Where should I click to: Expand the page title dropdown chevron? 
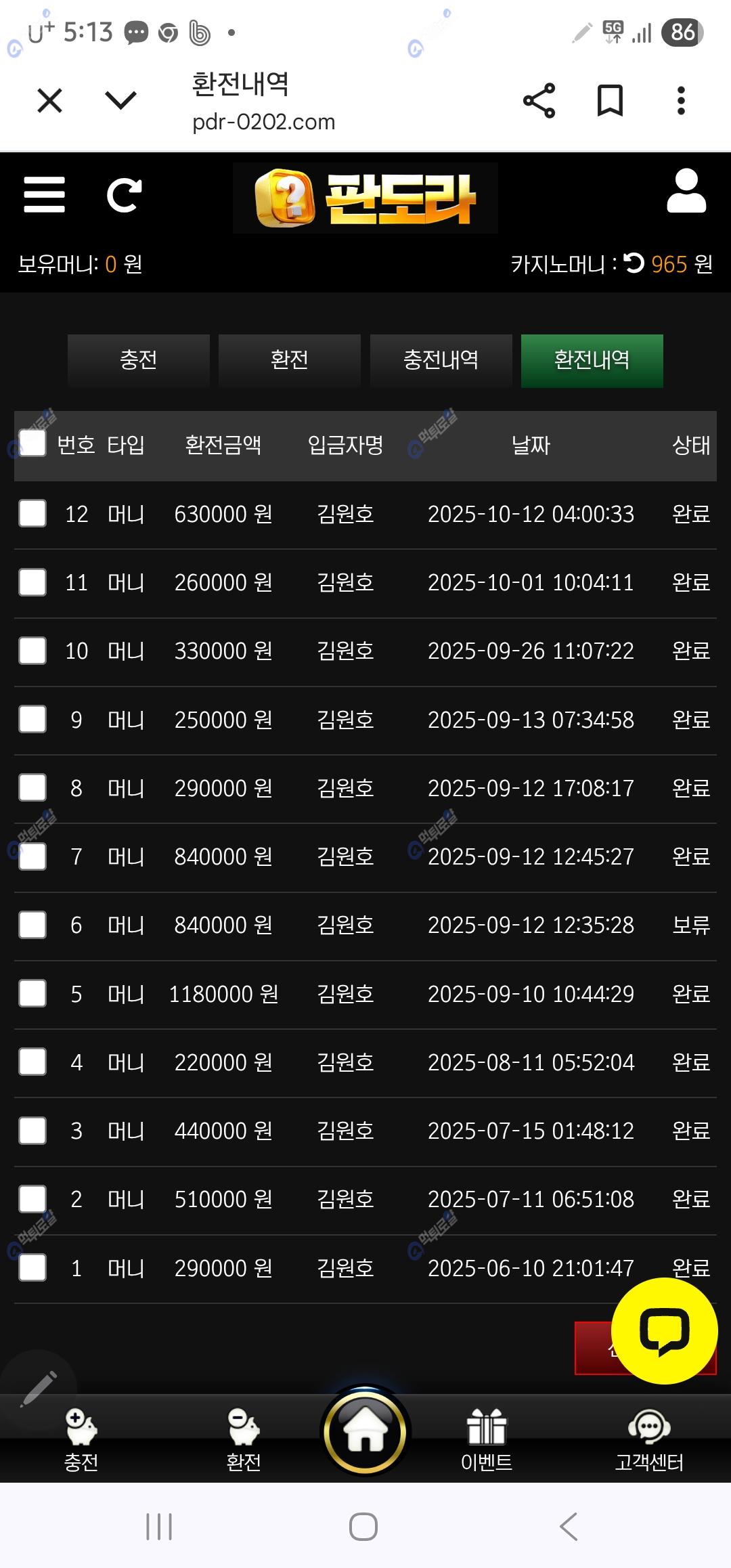pos(121,101)
